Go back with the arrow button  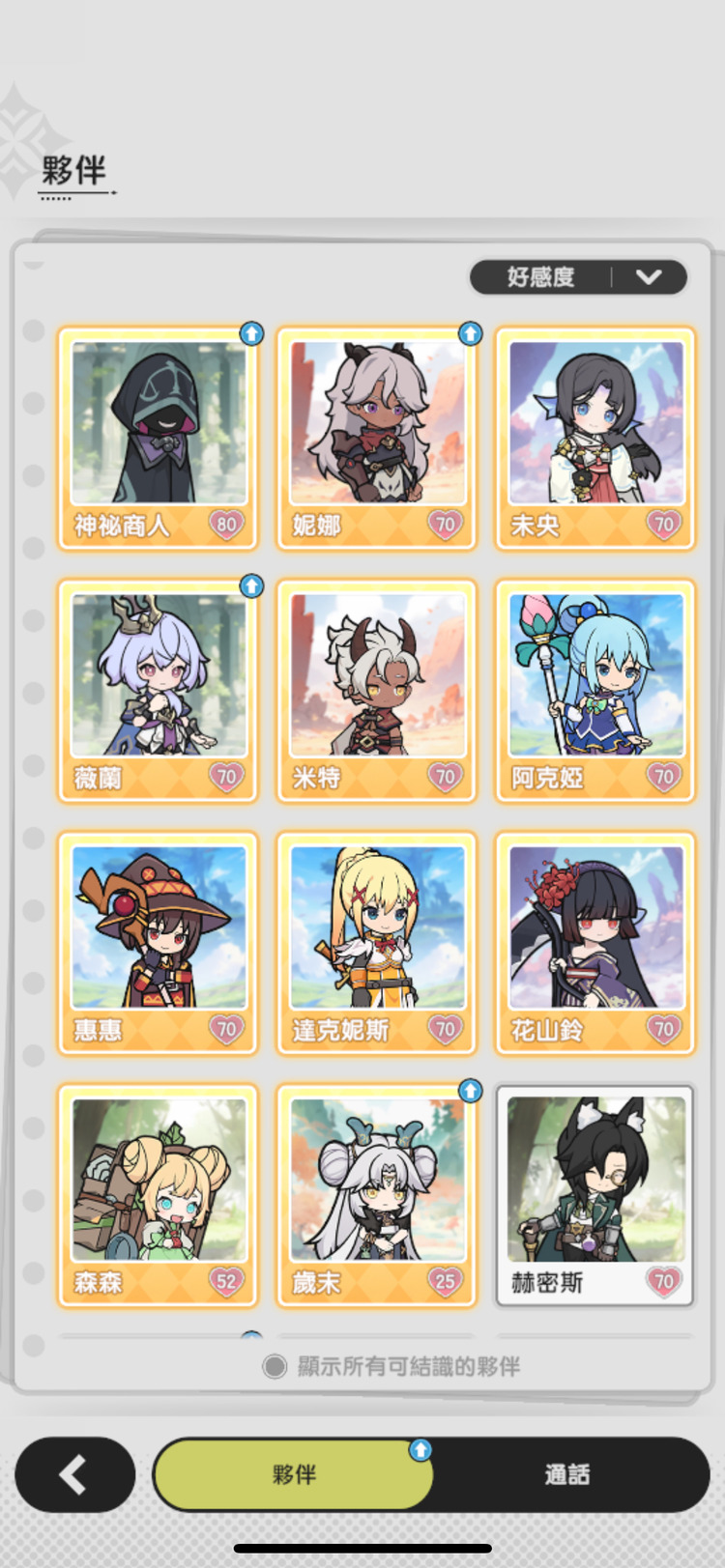coord(74,1474)
